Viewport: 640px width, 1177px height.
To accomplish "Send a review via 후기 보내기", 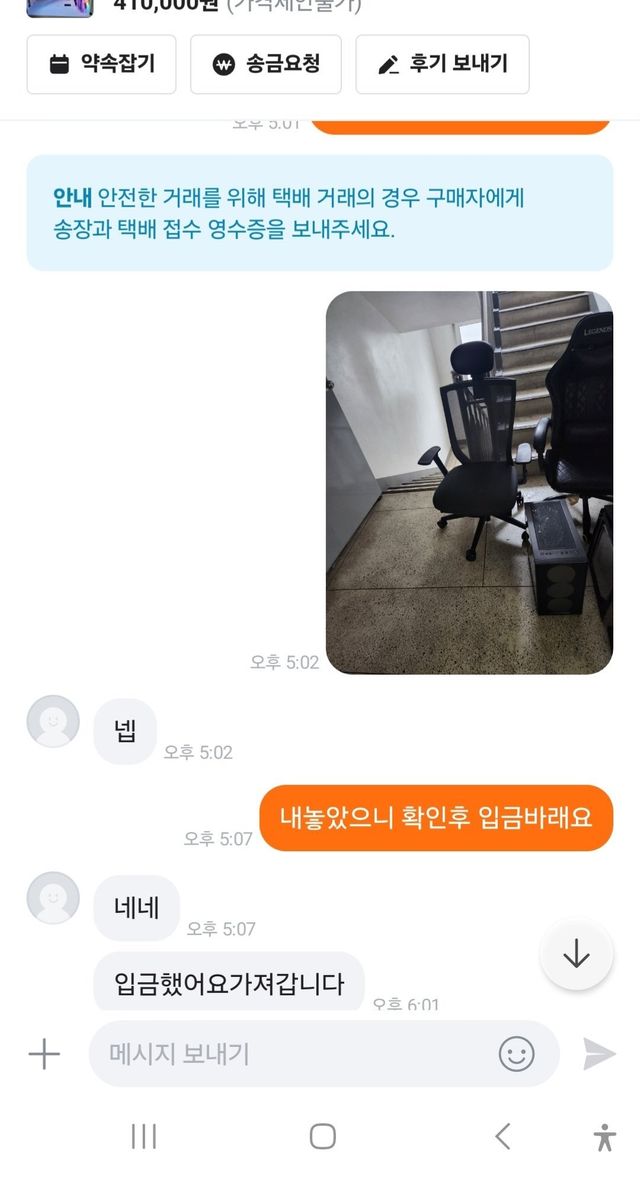I will (x=442, y=64).
